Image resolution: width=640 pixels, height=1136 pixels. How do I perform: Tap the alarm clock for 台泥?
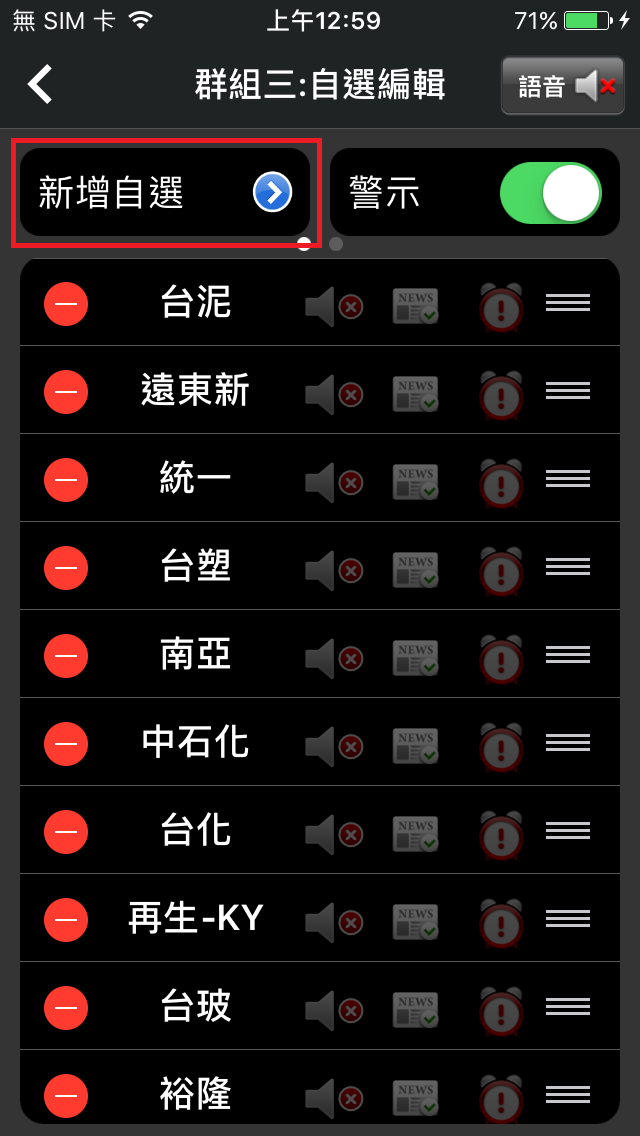(501, 306)
